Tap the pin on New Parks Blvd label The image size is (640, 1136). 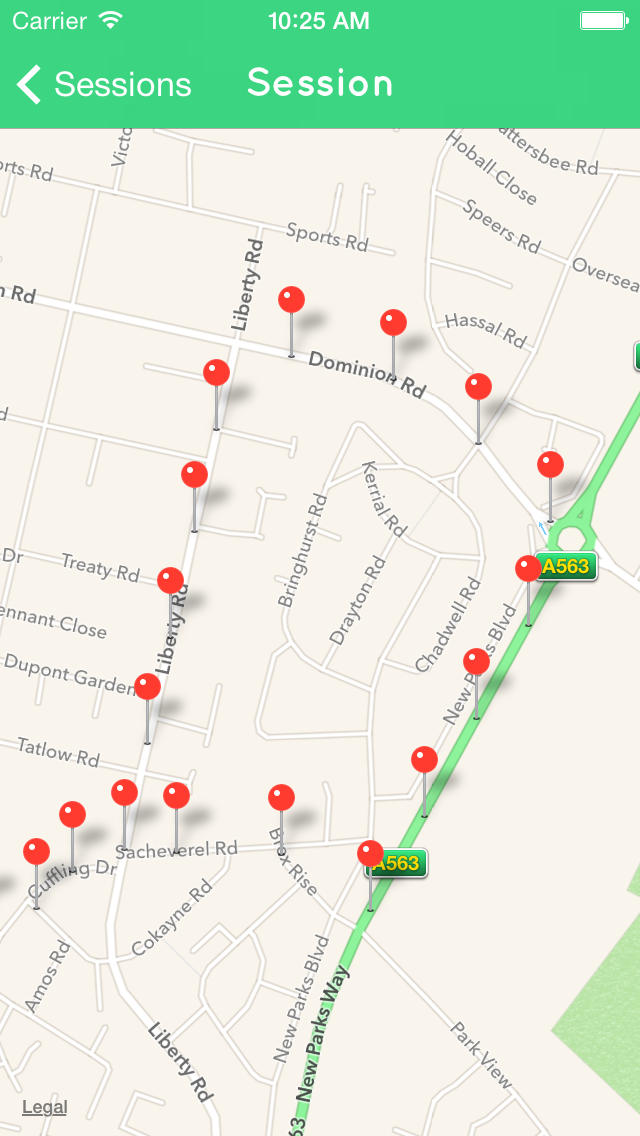pyautogui.click(x=476, y=661)
